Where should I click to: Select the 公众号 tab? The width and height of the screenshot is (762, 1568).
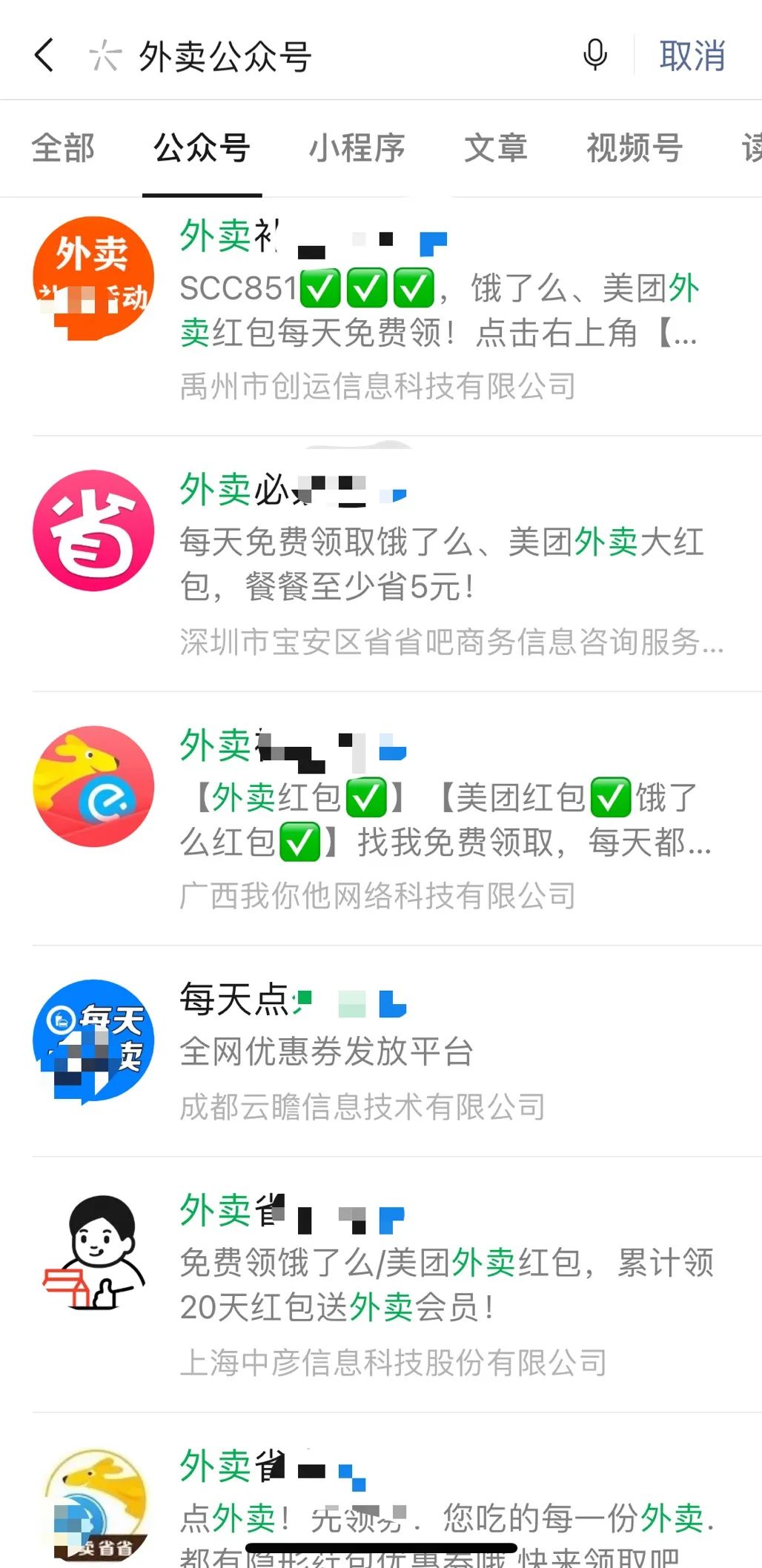click(x=202, y=148)
